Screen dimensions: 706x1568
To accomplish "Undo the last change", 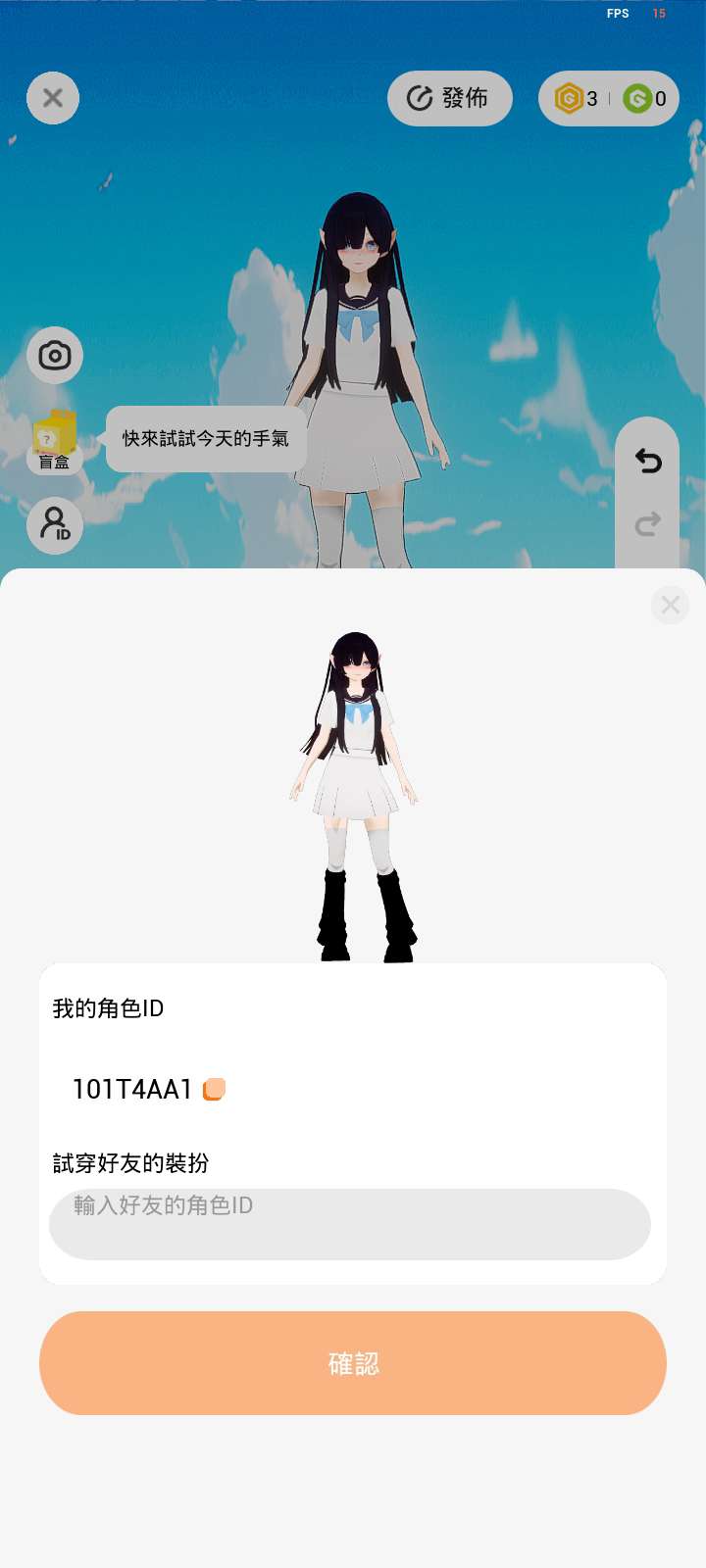I will coord(647,461).
